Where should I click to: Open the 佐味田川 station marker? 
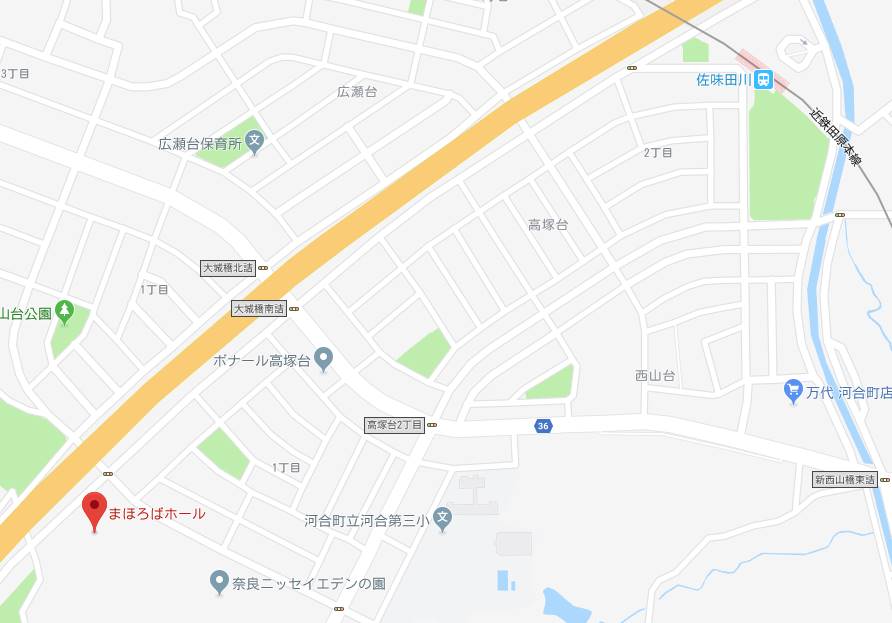(764, 80)
